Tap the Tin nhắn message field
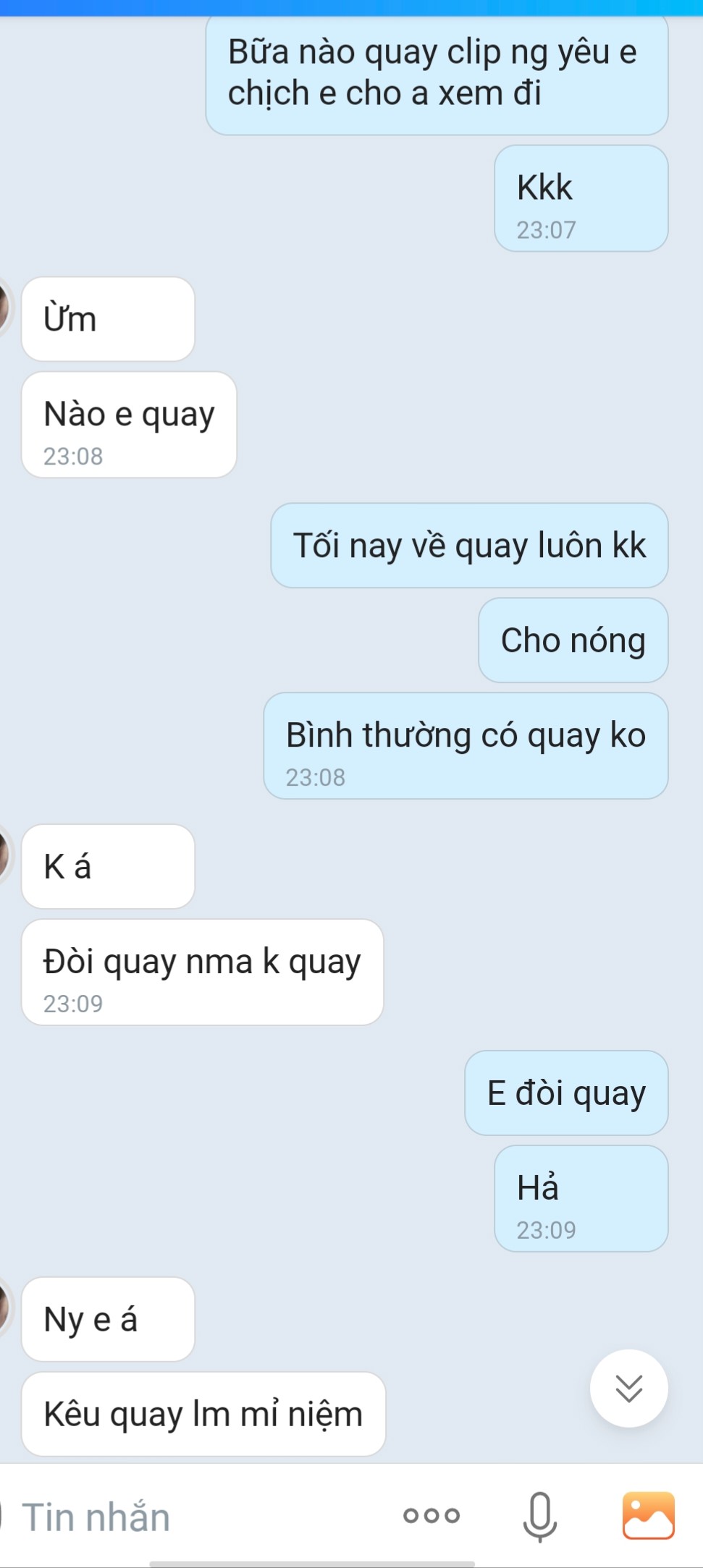The image size is (703, 1568). click(x=181, y=1517)
